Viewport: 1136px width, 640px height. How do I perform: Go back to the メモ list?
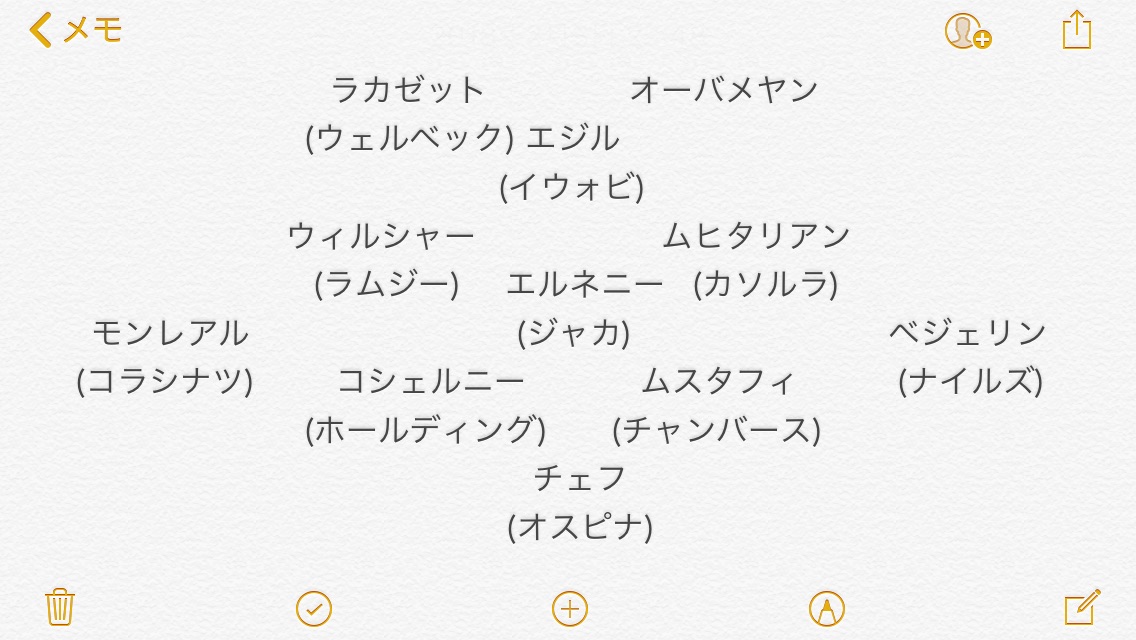pyautogui.click(x=76, y=30)
